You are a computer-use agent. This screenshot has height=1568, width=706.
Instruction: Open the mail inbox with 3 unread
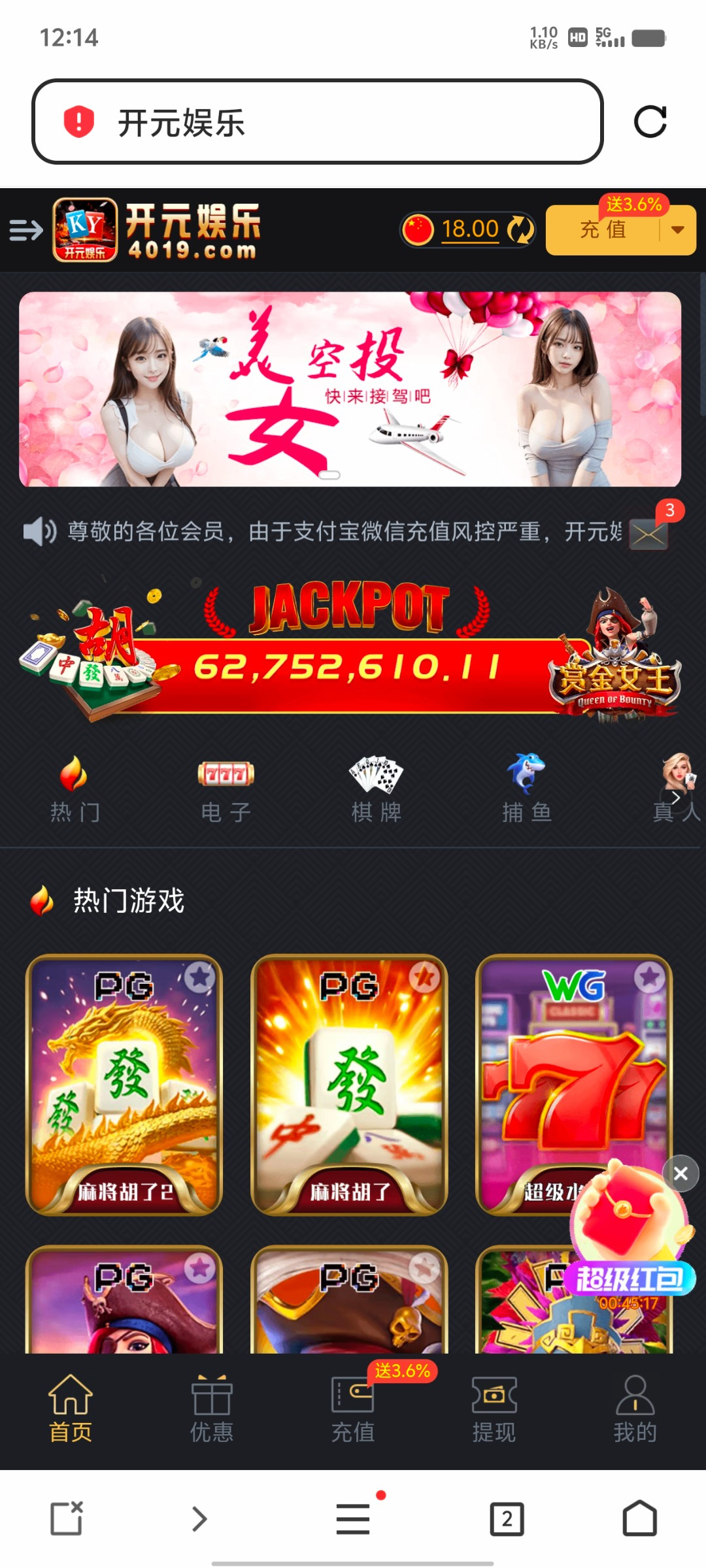click(x=648, y=535)
